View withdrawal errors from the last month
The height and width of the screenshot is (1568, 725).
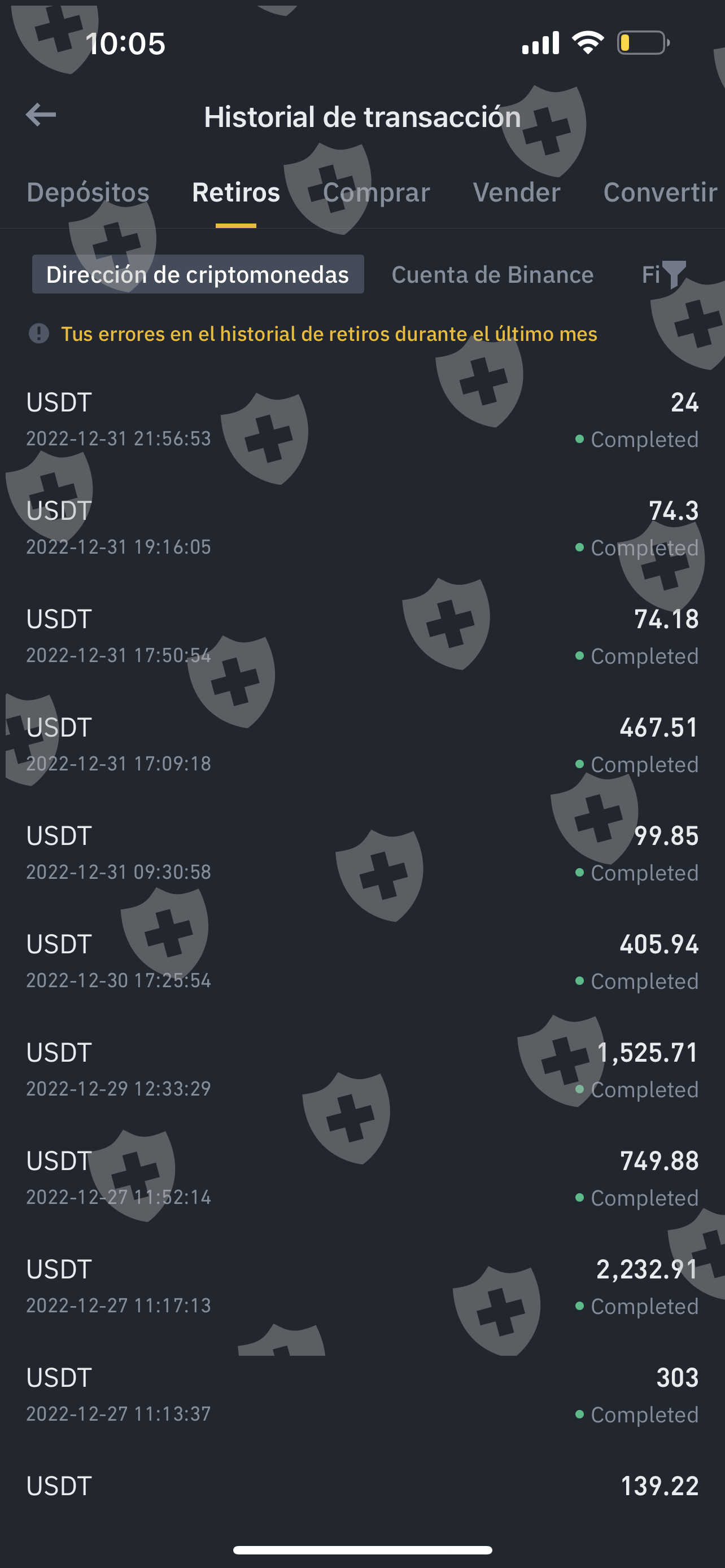click(x=329, y=334)
